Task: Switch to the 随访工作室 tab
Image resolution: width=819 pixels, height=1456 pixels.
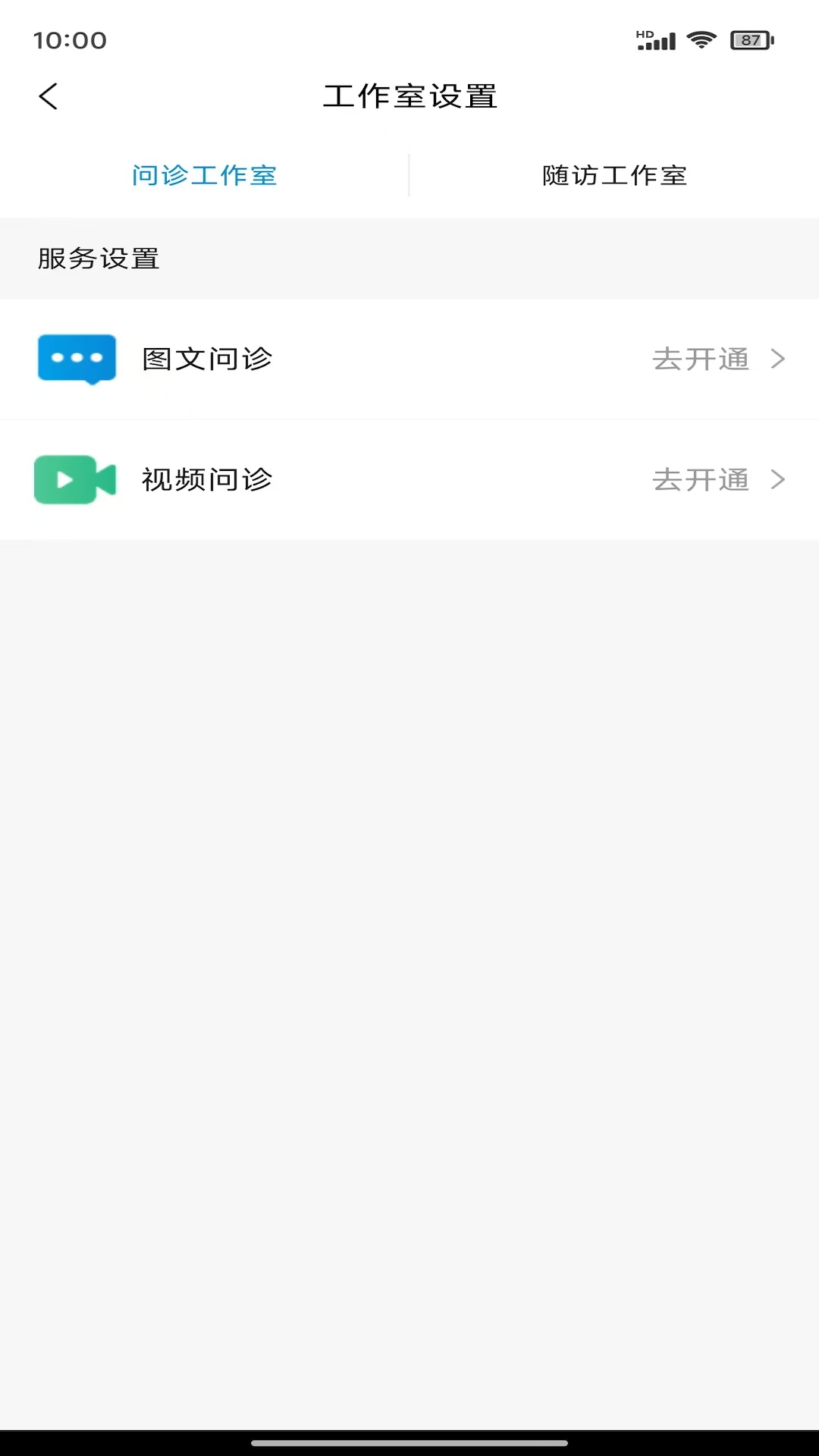Action: click(x=614, y=174)
